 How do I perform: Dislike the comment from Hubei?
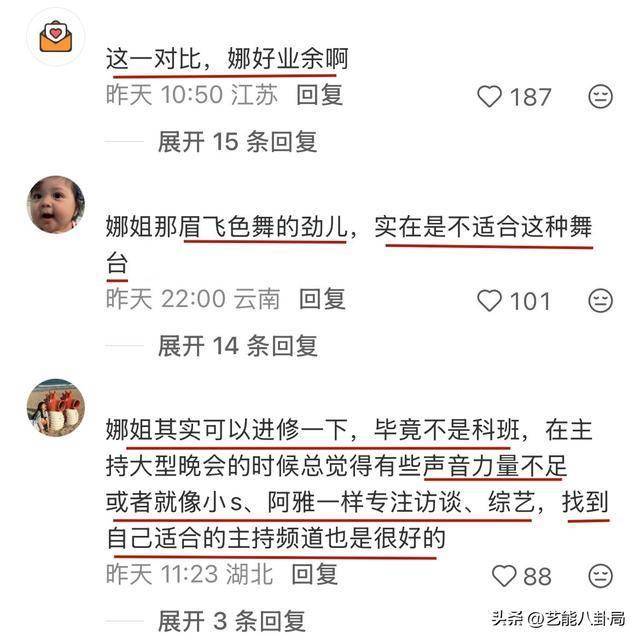coord(600,576)
